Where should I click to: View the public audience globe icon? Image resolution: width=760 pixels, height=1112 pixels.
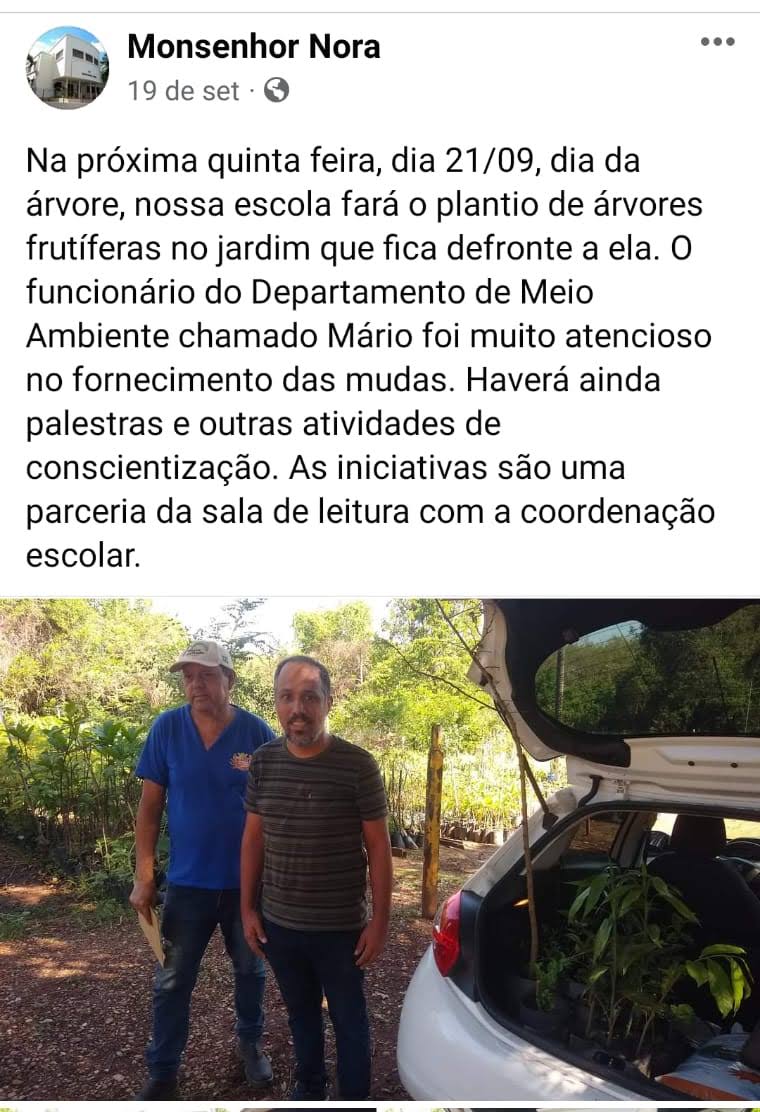pyautogui.click(x=277, y=91)
